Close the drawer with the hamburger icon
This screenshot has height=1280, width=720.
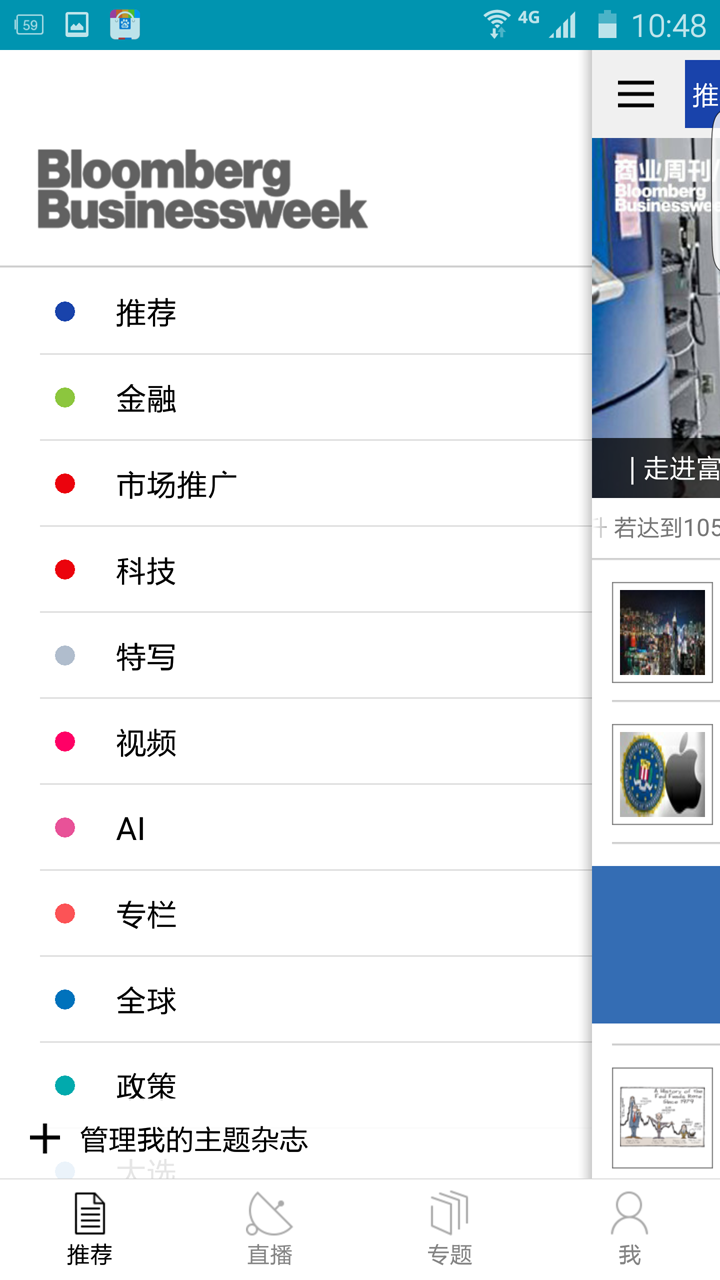pos(636,94)
